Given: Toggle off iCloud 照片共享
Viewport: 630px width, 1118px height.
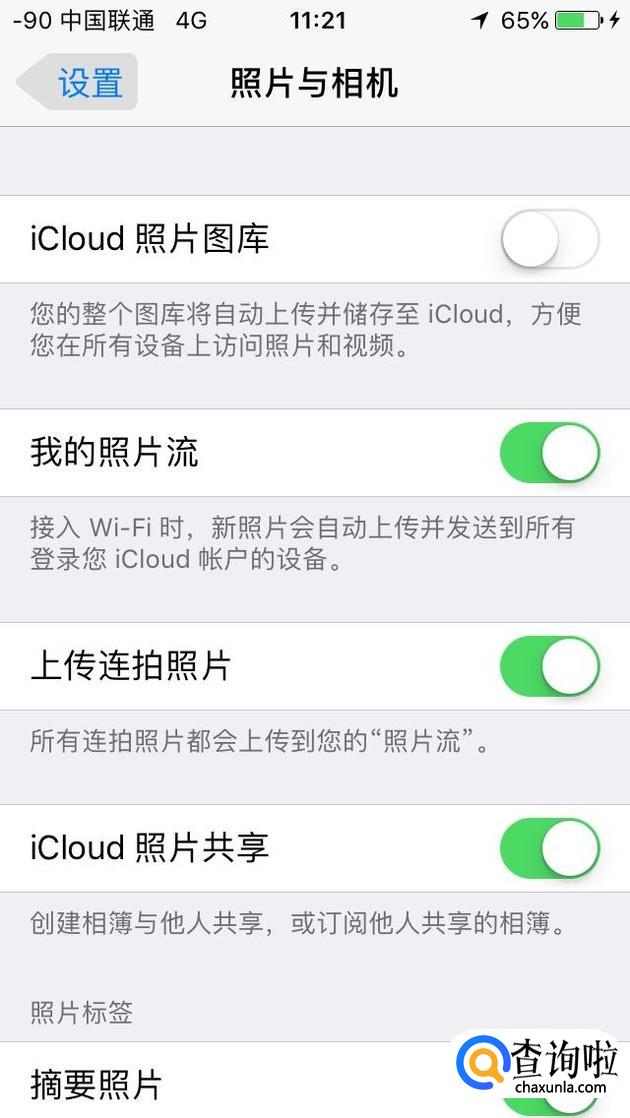Looking at the screenshot, I should point(549,849).
